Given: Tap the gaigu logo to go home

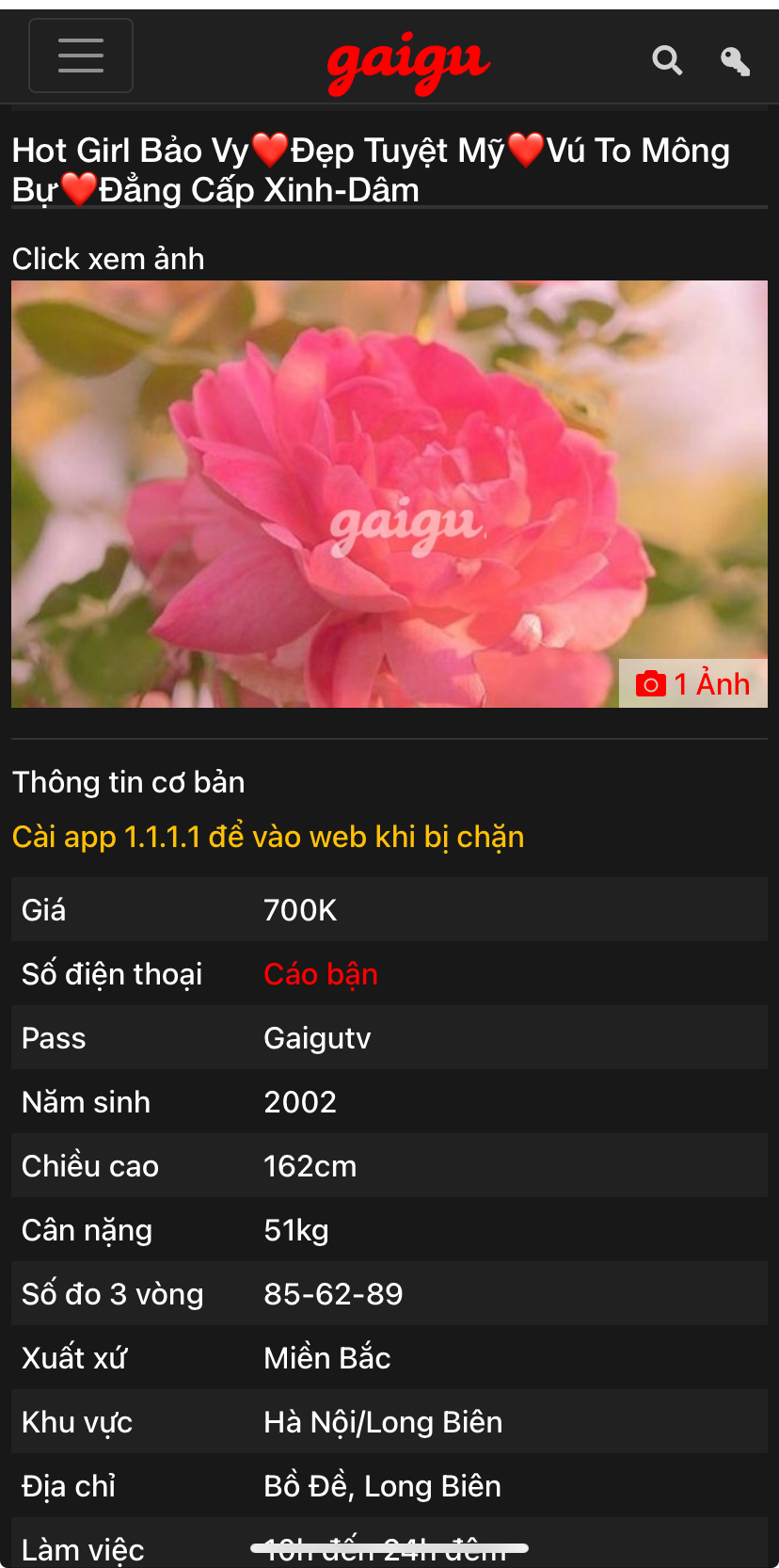Looking at the screenshot, I should [x=407, y=62].
